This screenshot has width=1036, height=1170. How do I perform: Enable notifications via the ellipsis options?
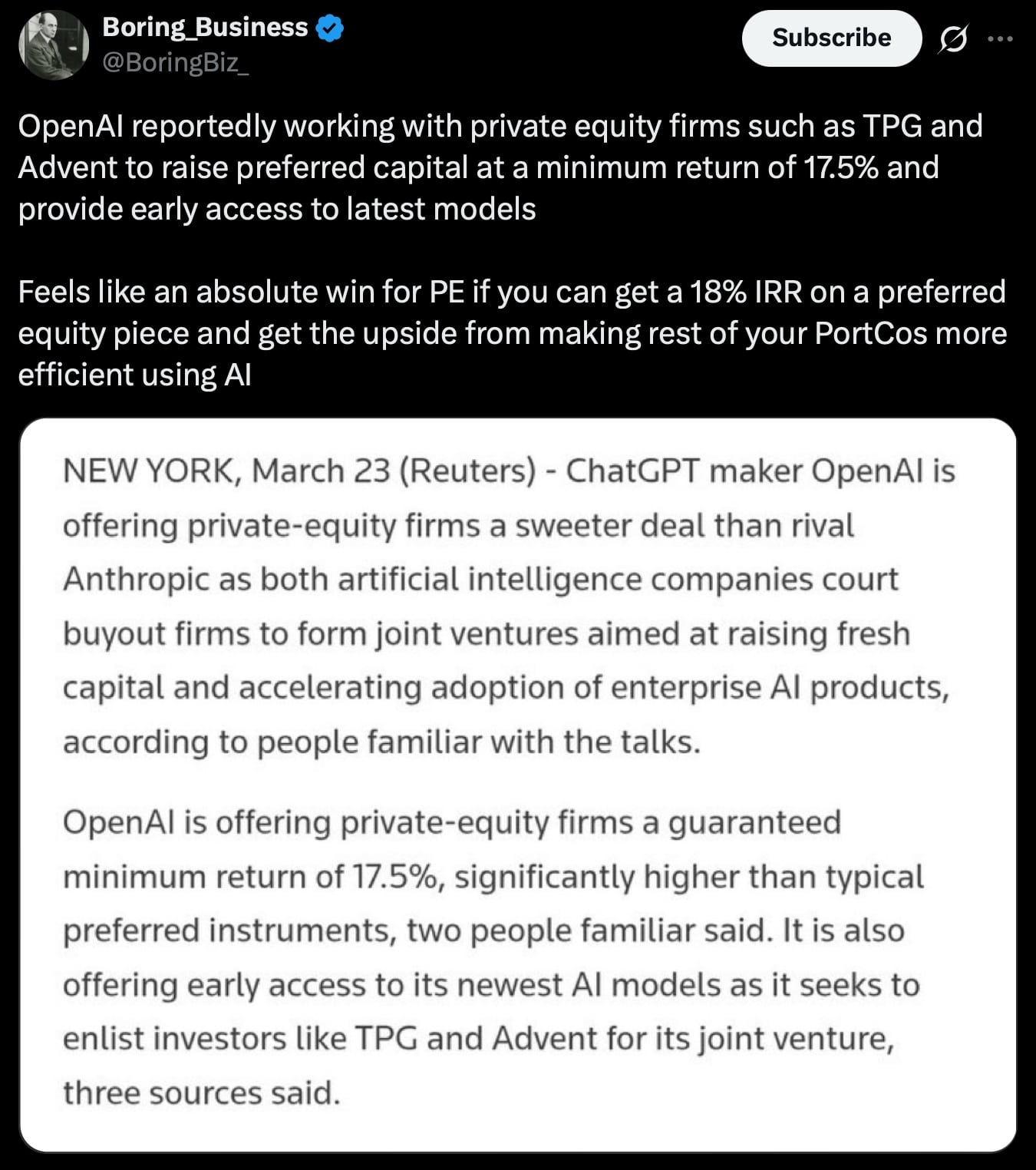coord(1001,38)
